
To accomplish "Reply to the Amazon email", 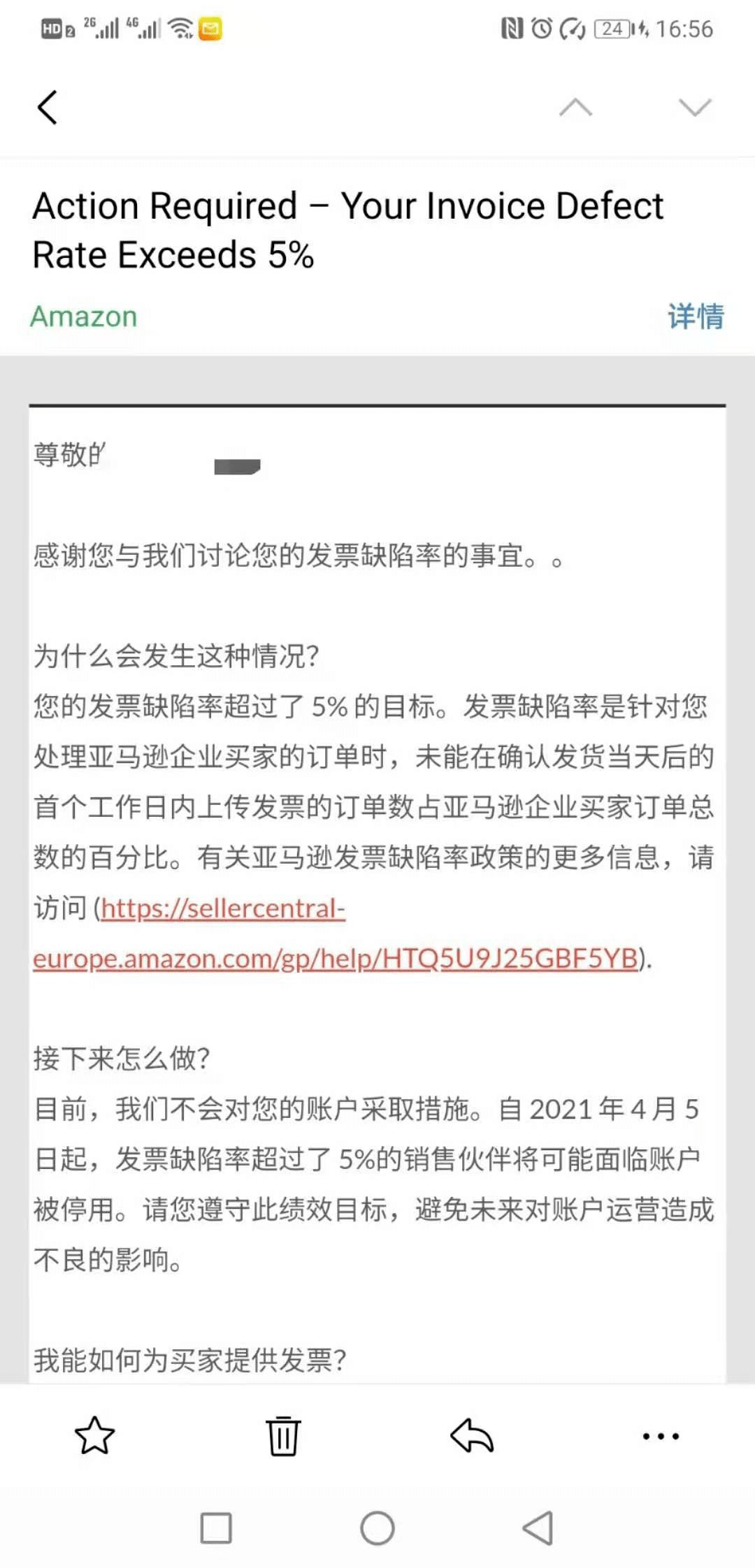I will [472, 1436].
